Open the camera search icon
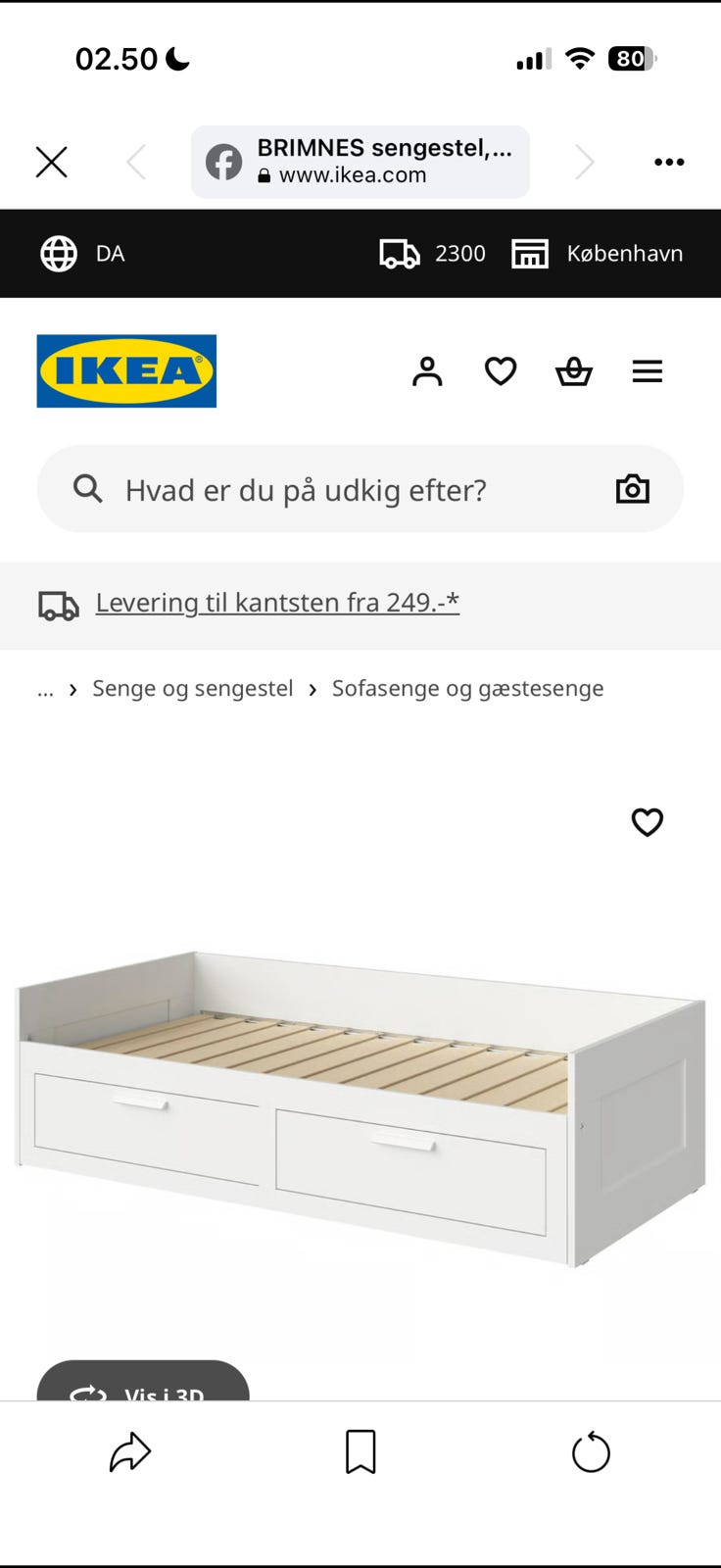Screen dimensions: 721x1568 pos(632,488)
